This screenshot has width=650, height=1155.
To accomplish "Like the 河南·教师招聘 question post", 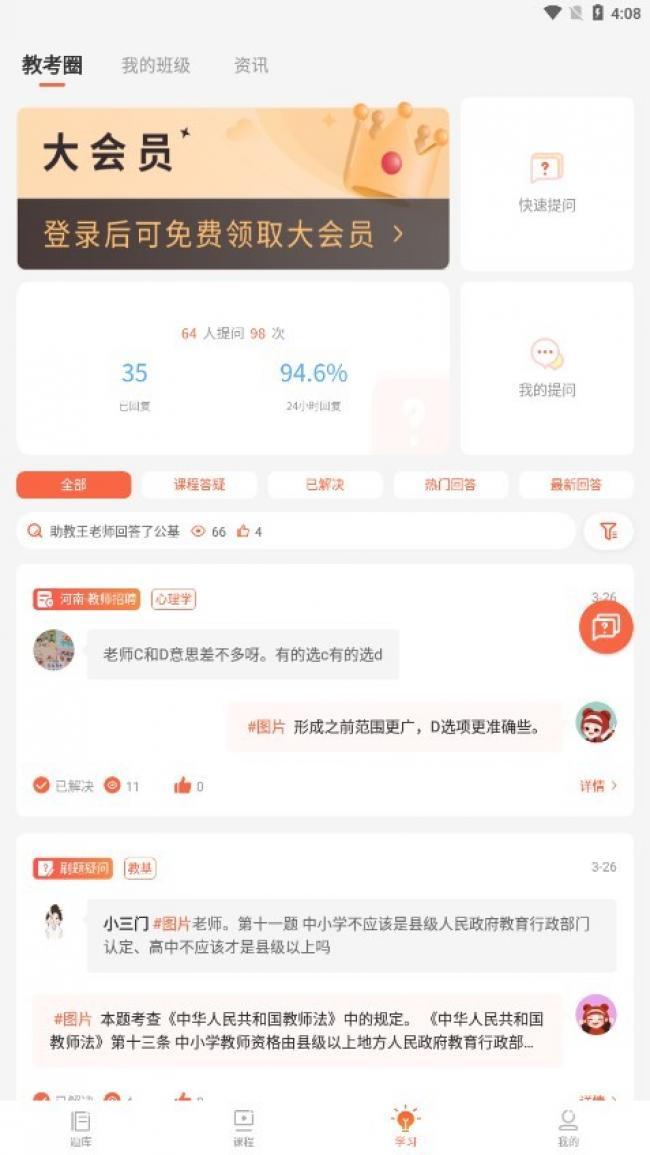I will coord(183,786).
